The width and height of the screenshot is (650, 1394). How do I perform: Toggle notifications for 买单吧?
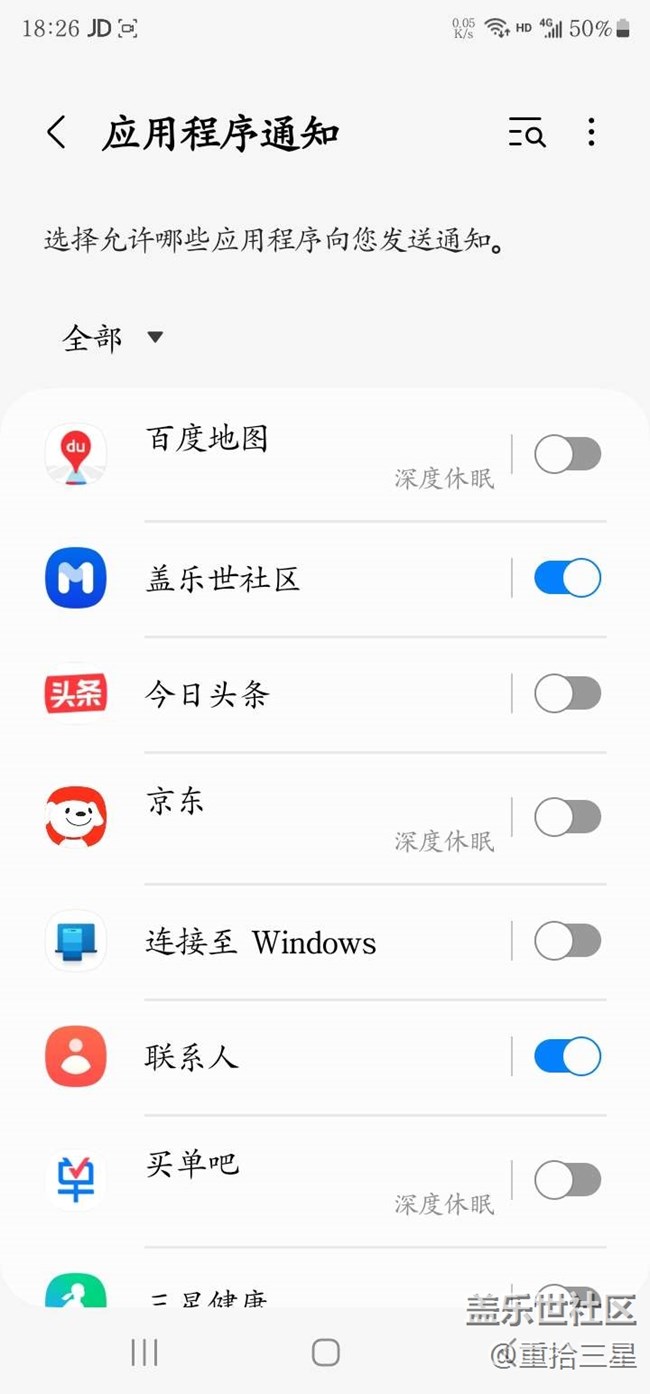[x=567, y=1180]
